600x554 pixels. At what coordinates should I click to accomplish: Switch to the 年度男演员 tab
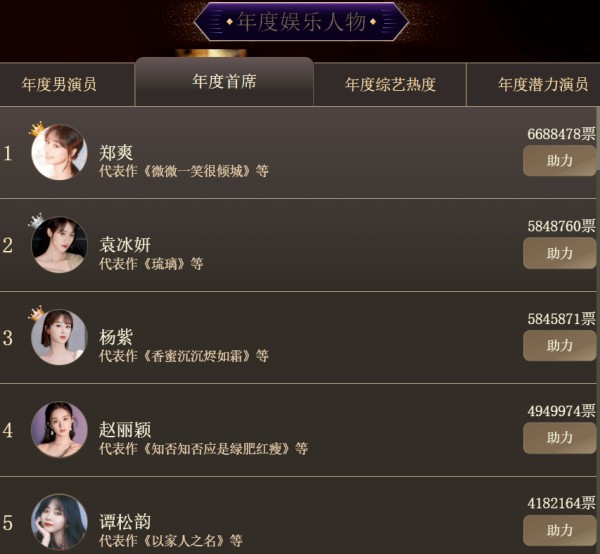click(x=60, y=85)
